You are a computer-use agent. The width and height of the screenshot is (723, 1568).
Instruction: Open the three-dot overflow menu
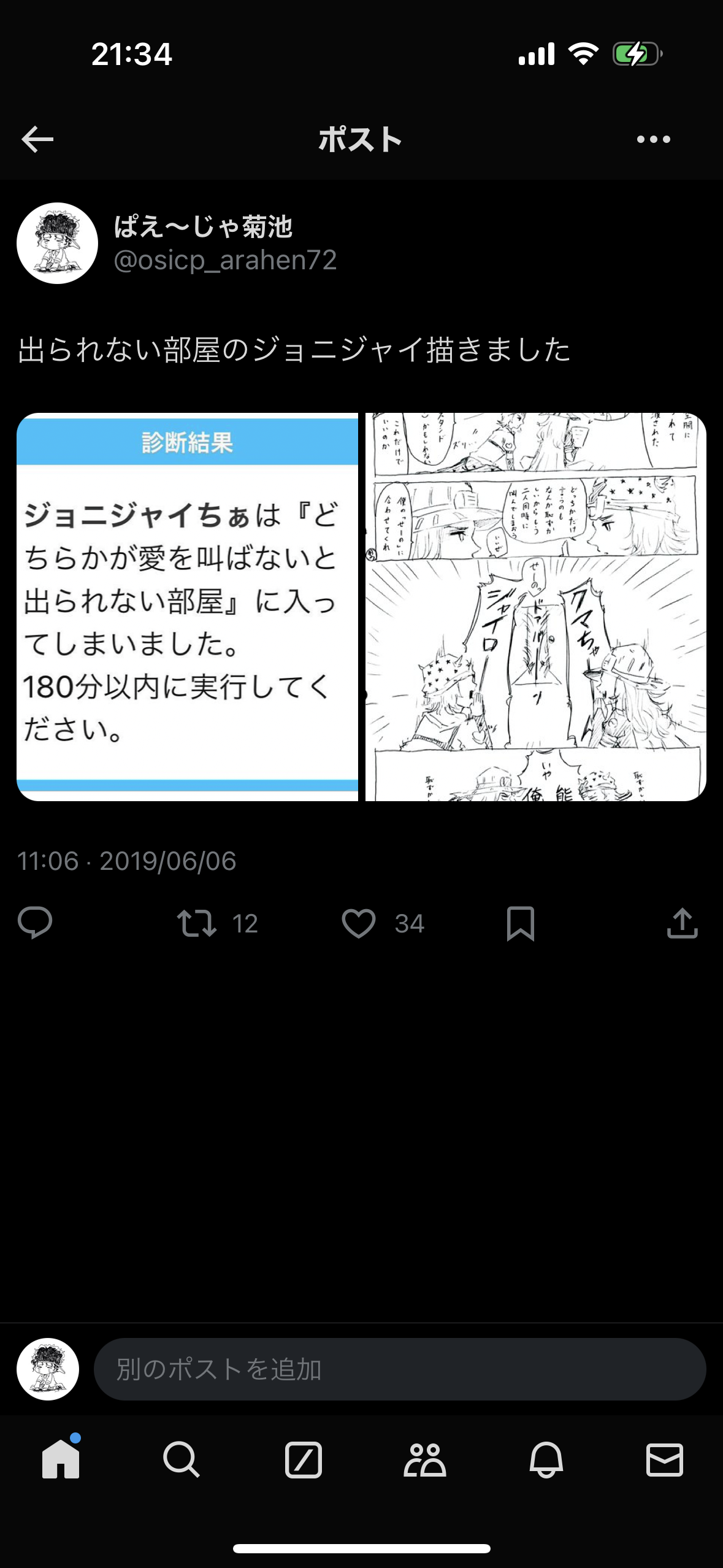pos(653,139)
